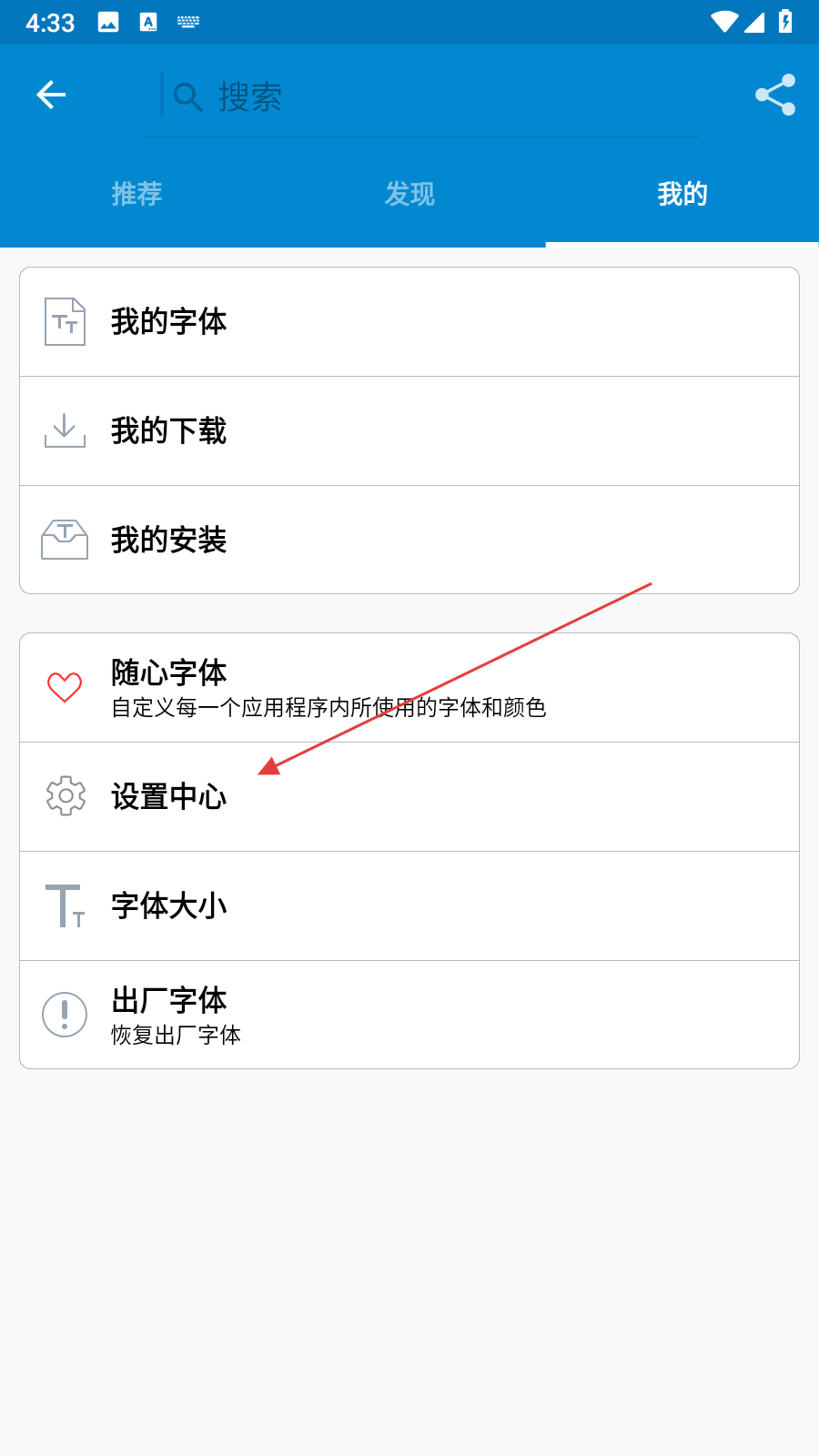Select 出厂字体 to restore default font

click(409, 1015)
